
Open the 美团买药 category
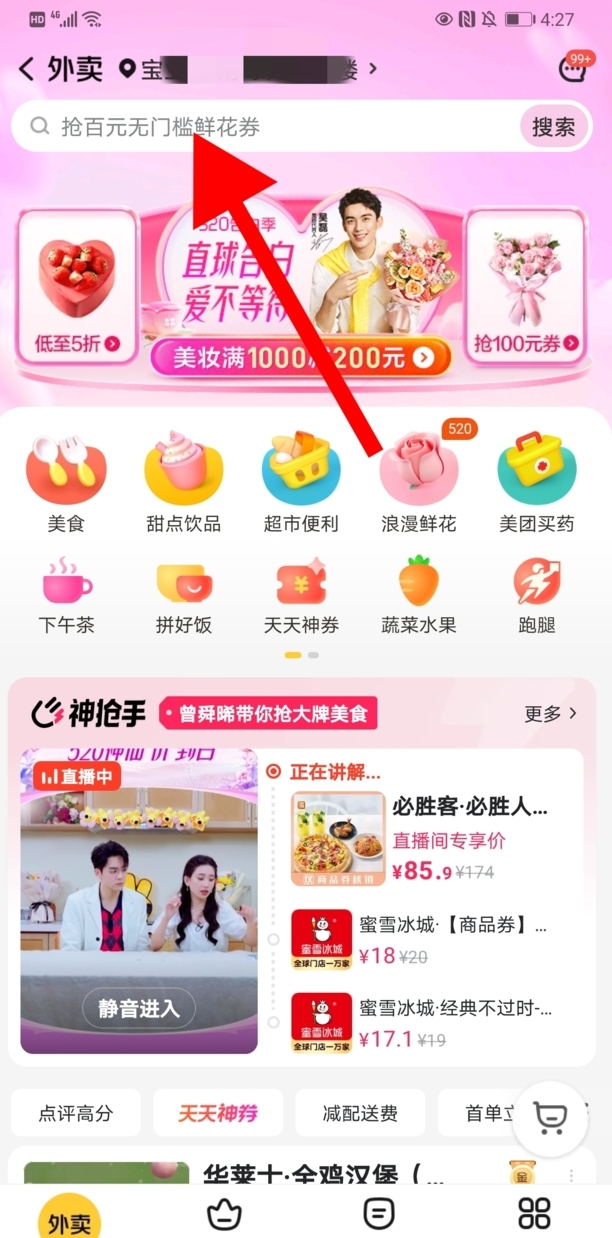click(x=537, y=480)
